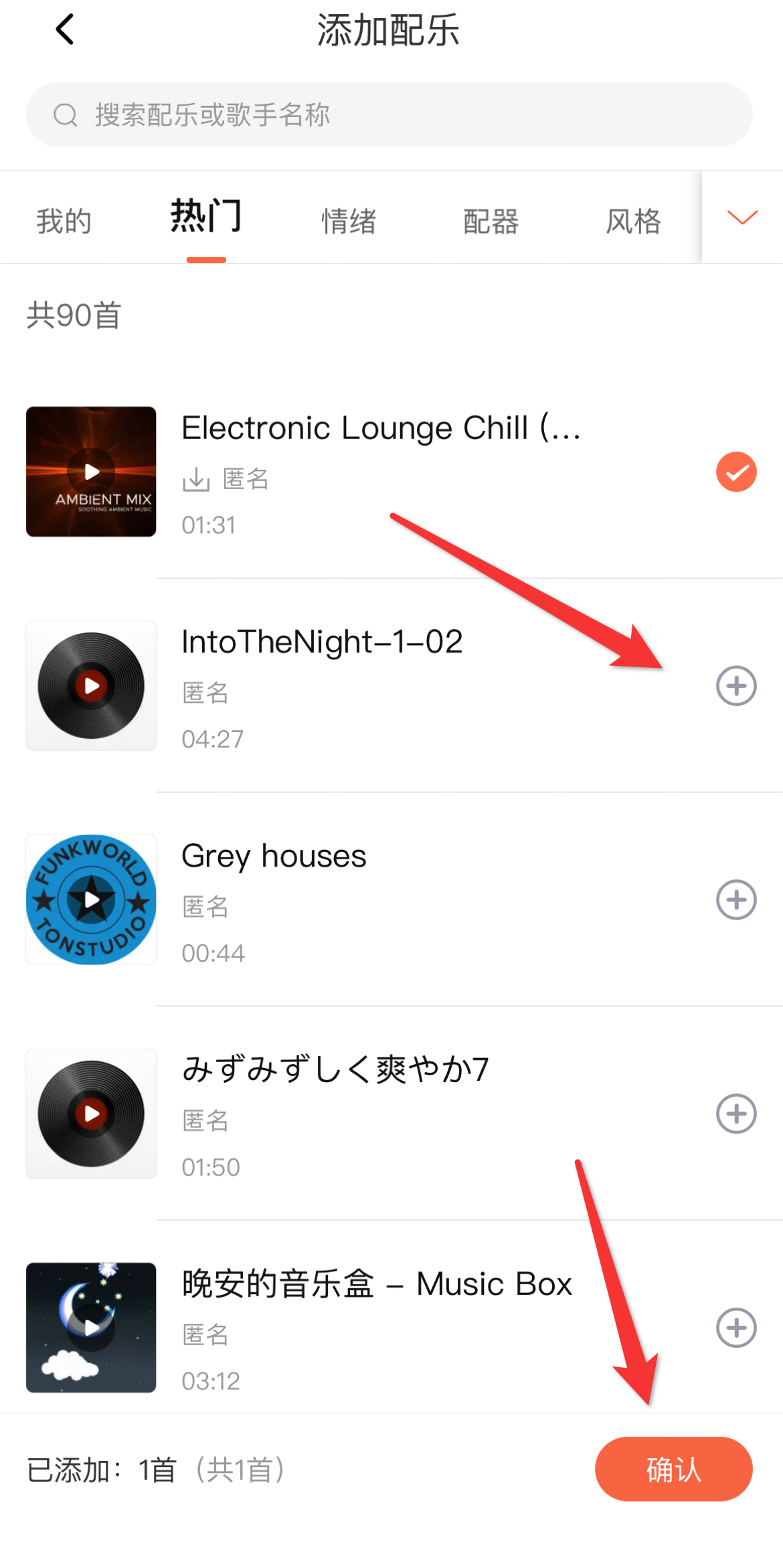Deselect Electronic Lounge Chill track checkmark

[736, 472]
